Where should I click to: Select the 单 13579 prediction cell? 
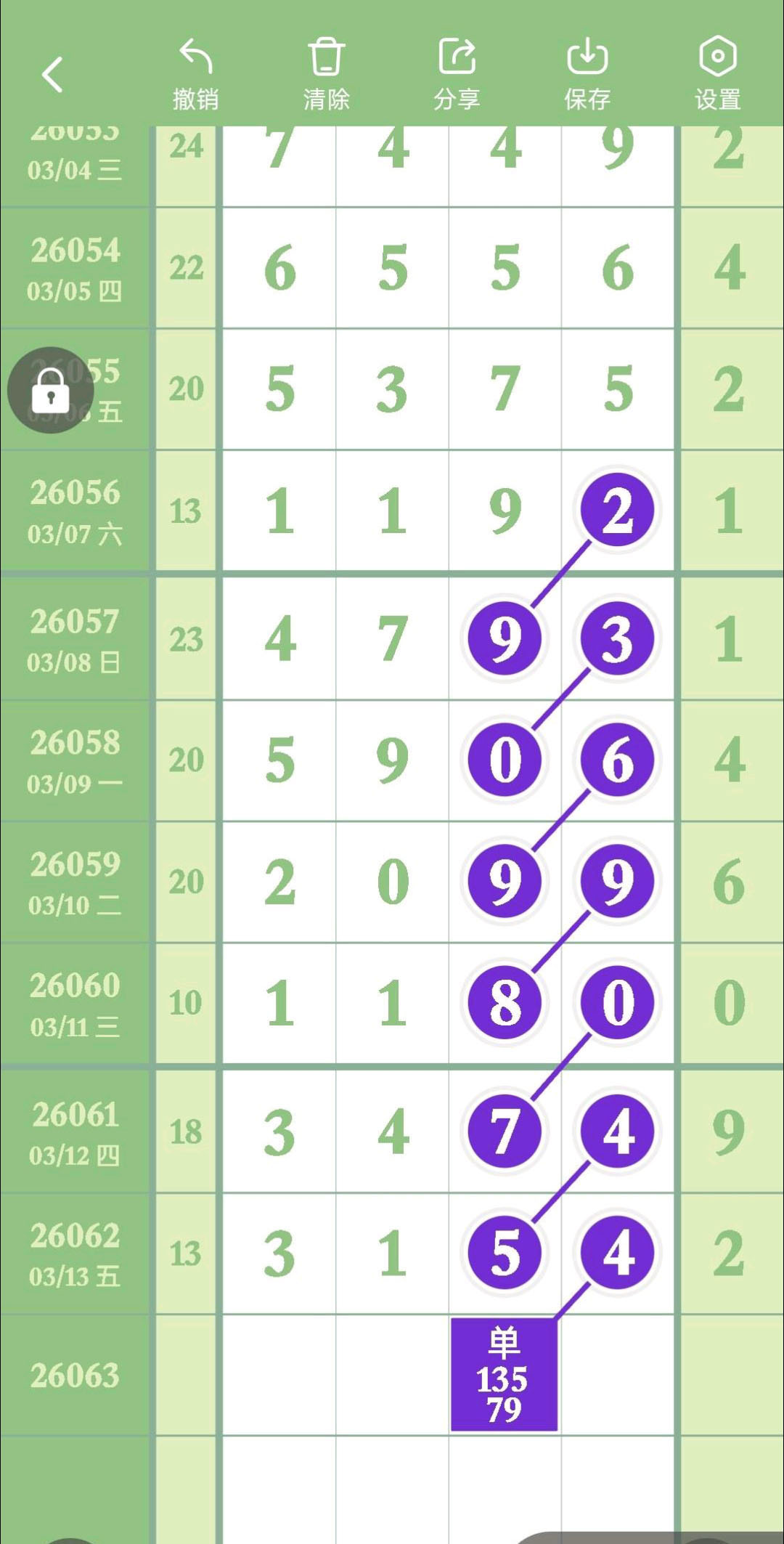504,1374
